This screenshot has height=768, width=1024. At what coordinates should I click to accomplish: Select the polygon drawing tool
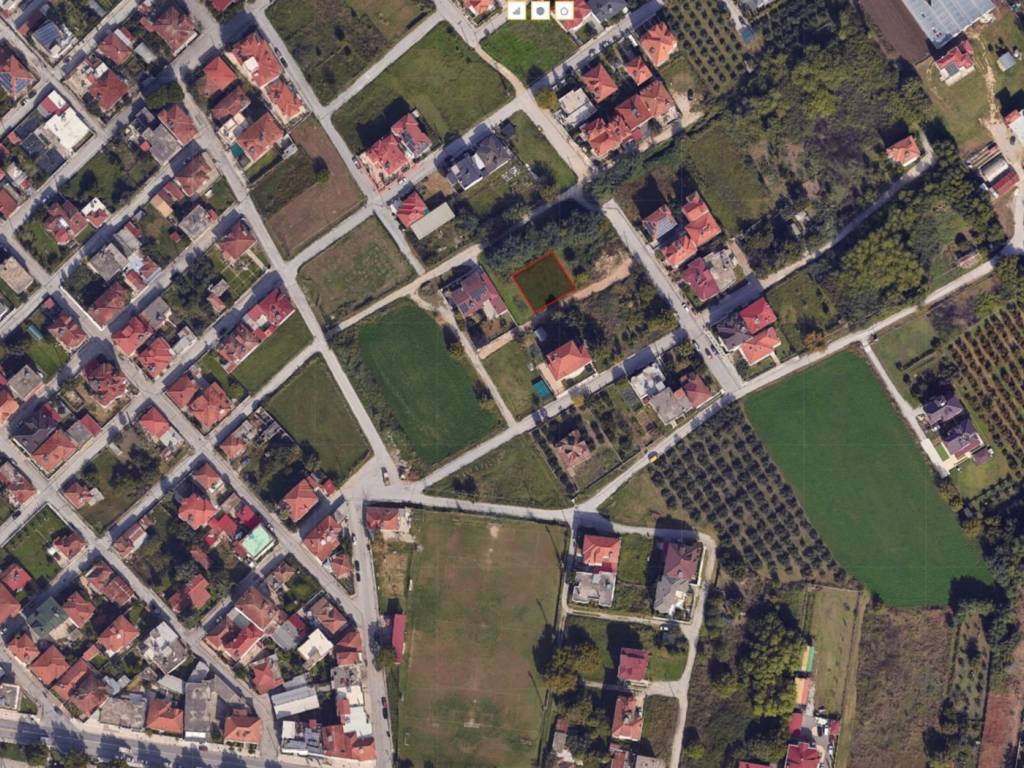click(564, 11)
